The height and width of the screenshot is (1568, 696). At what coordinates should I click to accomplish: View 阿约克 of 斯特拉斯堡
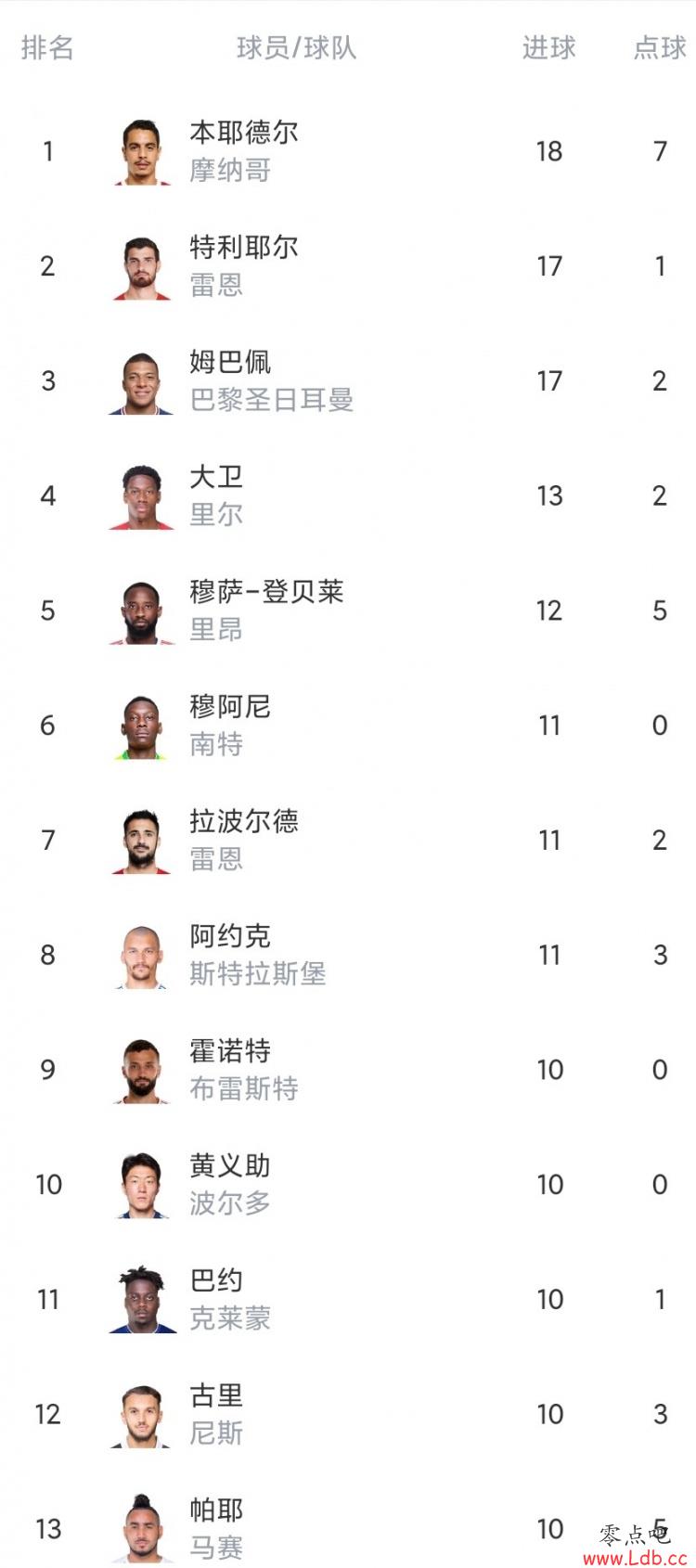(348, 955)
